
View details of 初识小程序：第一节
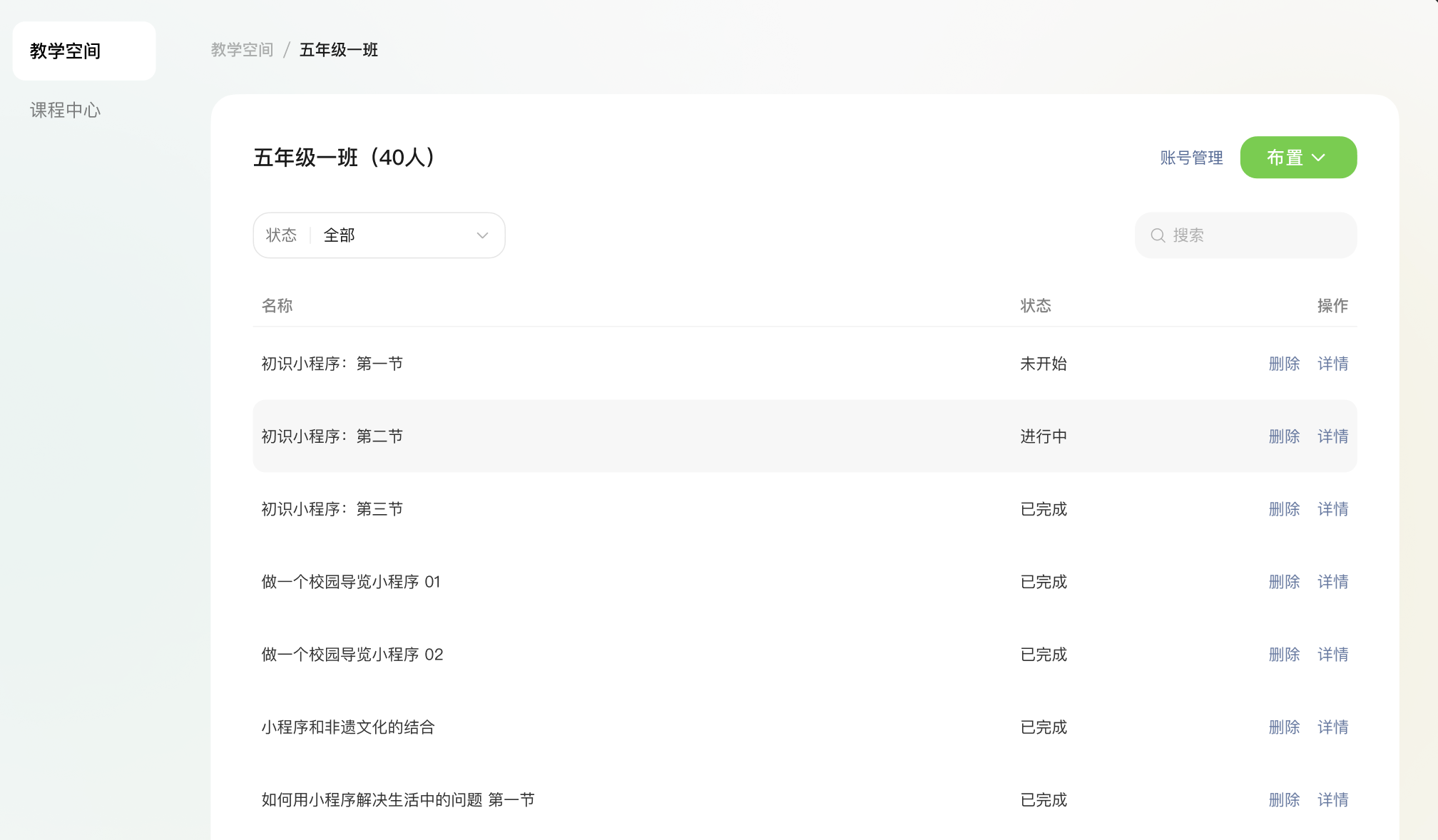[x=1332, y=364]
